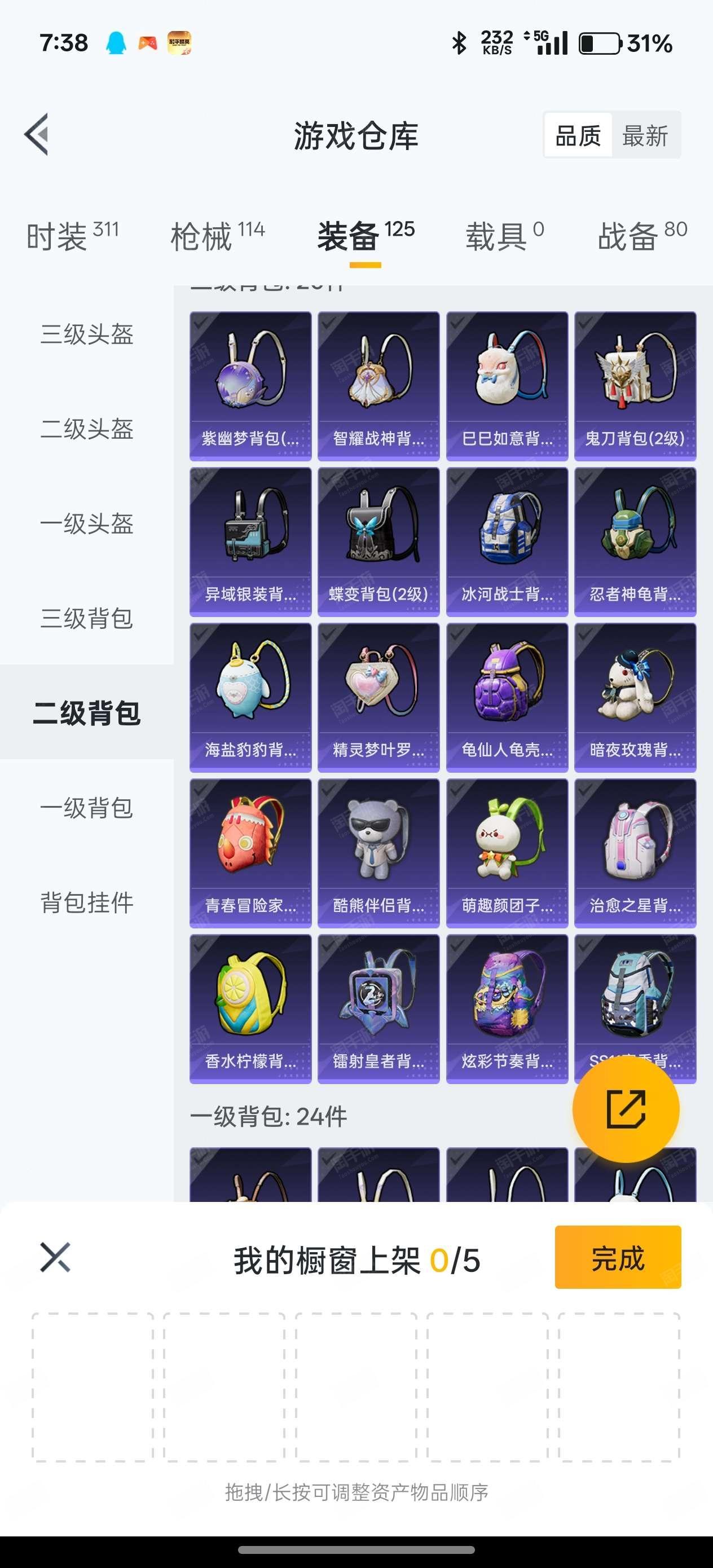Confirm the showcase with 完成
This screenshot has height=1568, width=713.
coord(618,1257)
